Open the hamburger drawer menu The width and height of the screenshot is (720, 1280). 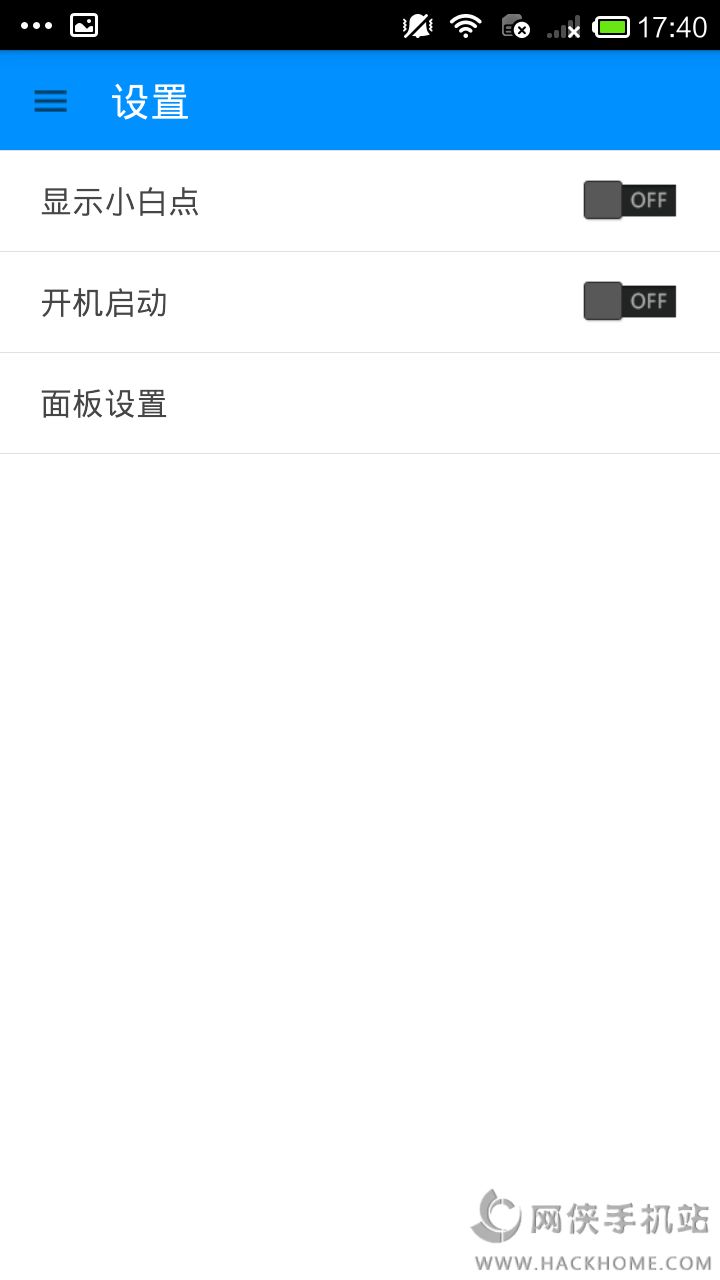tap(50, 101)
